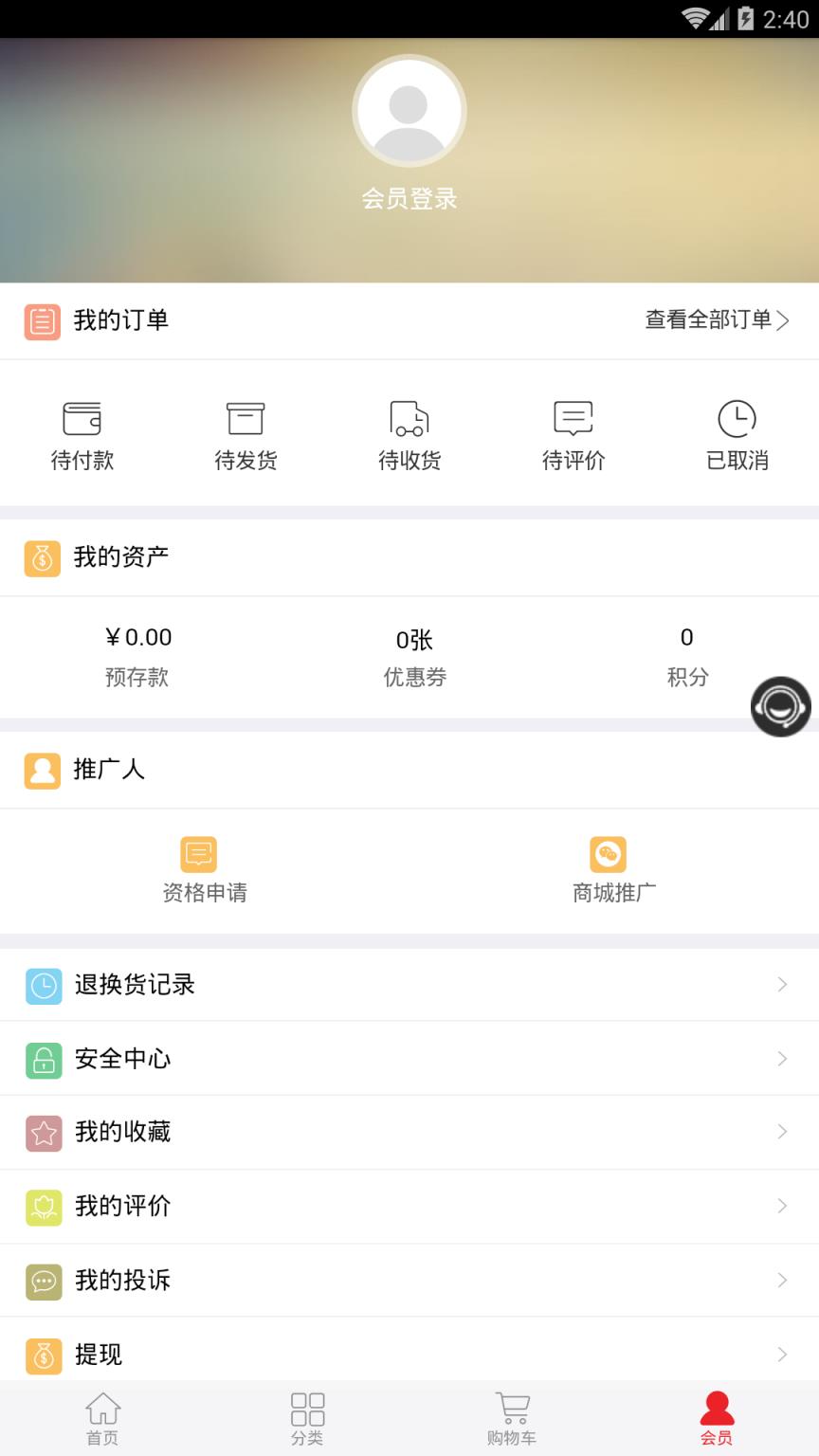Open 待收货 awaiting delivery orders
This screenshot has height=1456, width=819.
[409, 434]
